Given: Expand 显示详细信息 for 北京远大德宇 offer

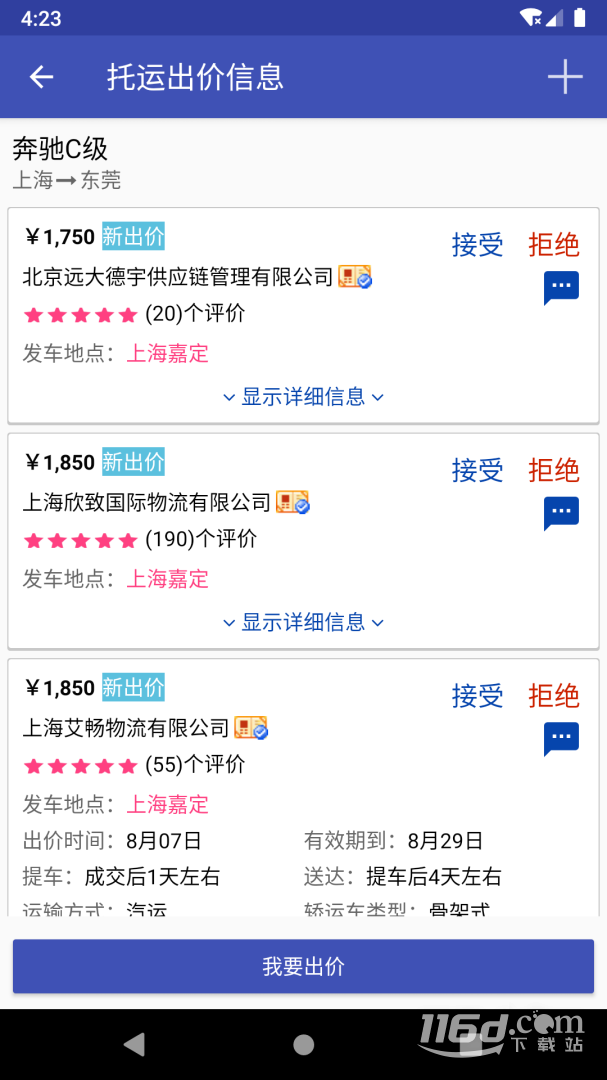Looking at the screenshot, I should [x=303, y=397].
